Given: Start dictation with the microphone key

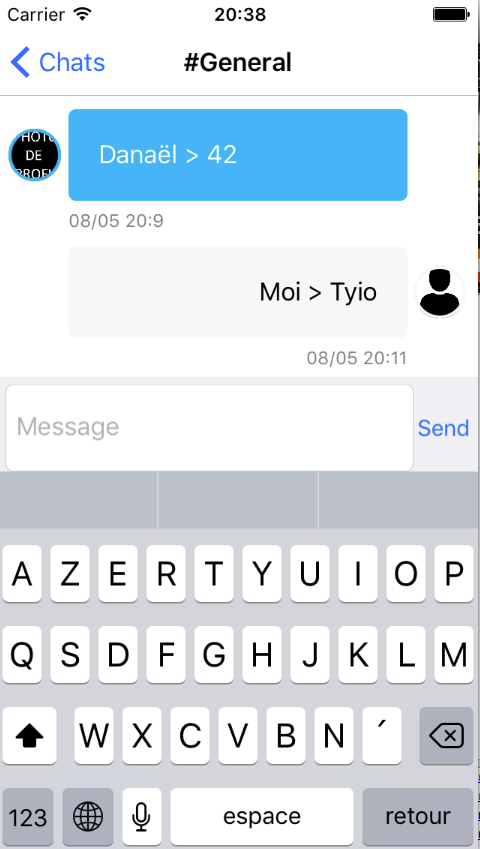Looking at the screenshot, I should [x=142, y=817].
